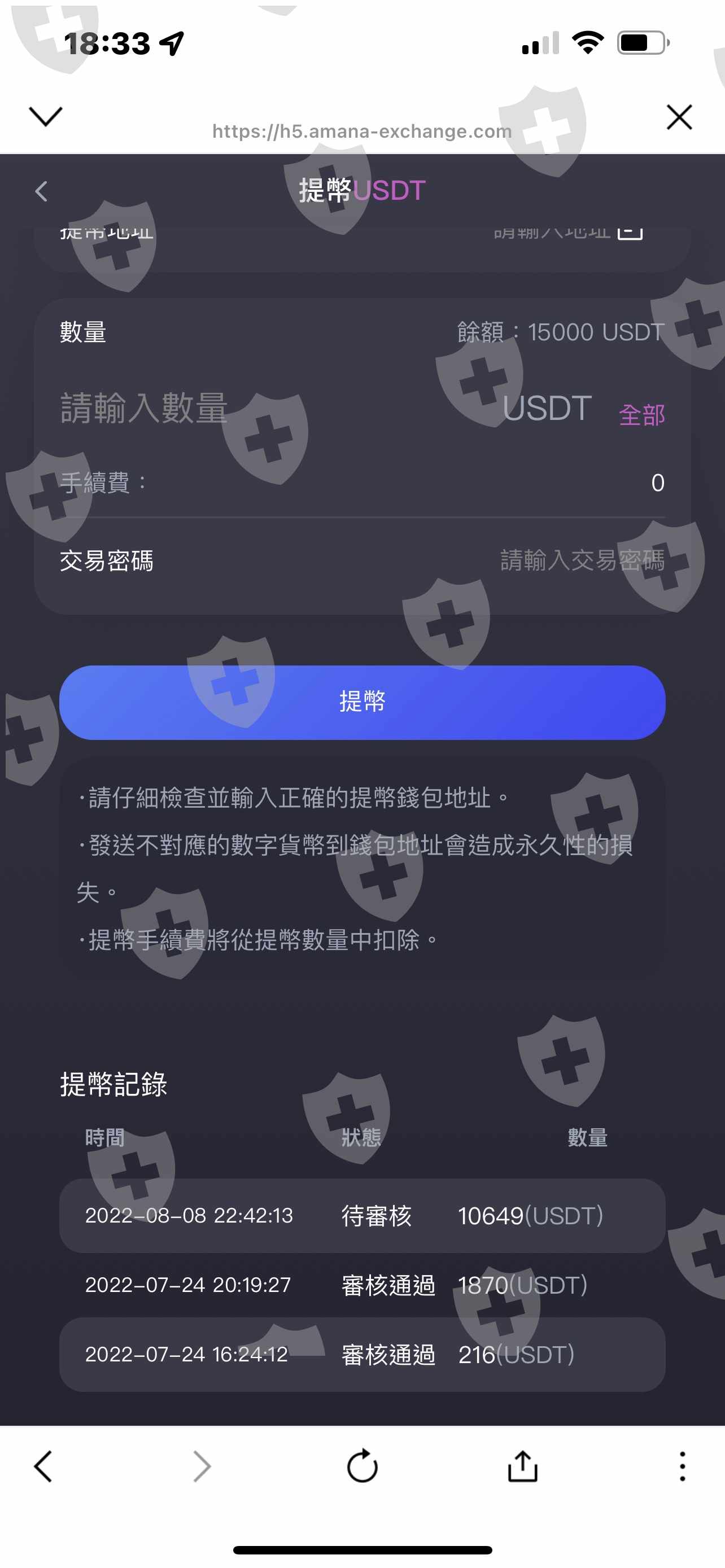Reload the page
The width and height of the screenshot is (725, 1568).
[362, 1465]
